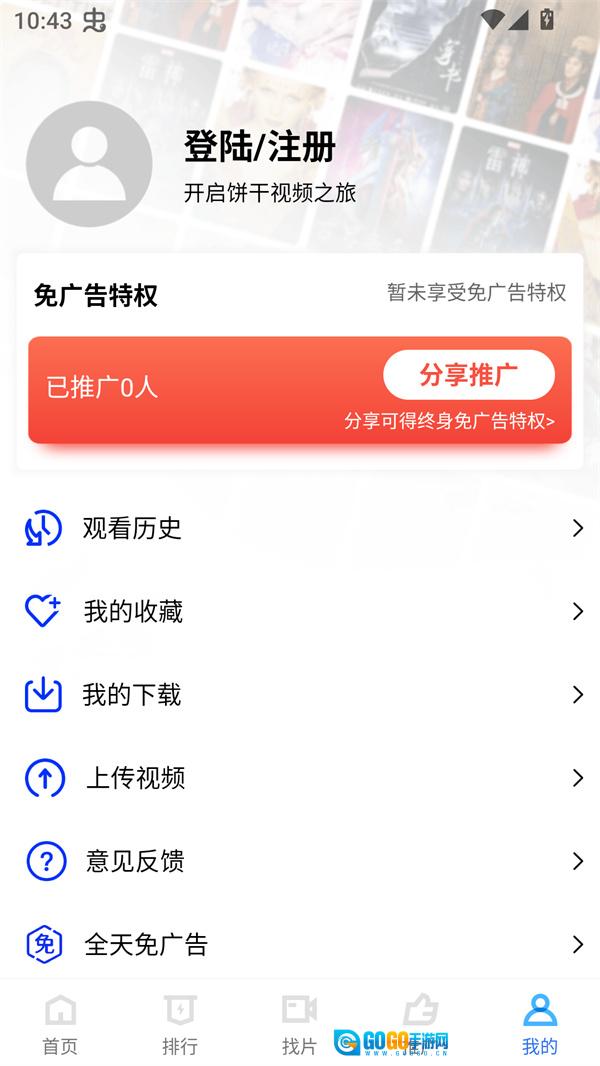Select the 我的 tab

tap(540, 1024)
